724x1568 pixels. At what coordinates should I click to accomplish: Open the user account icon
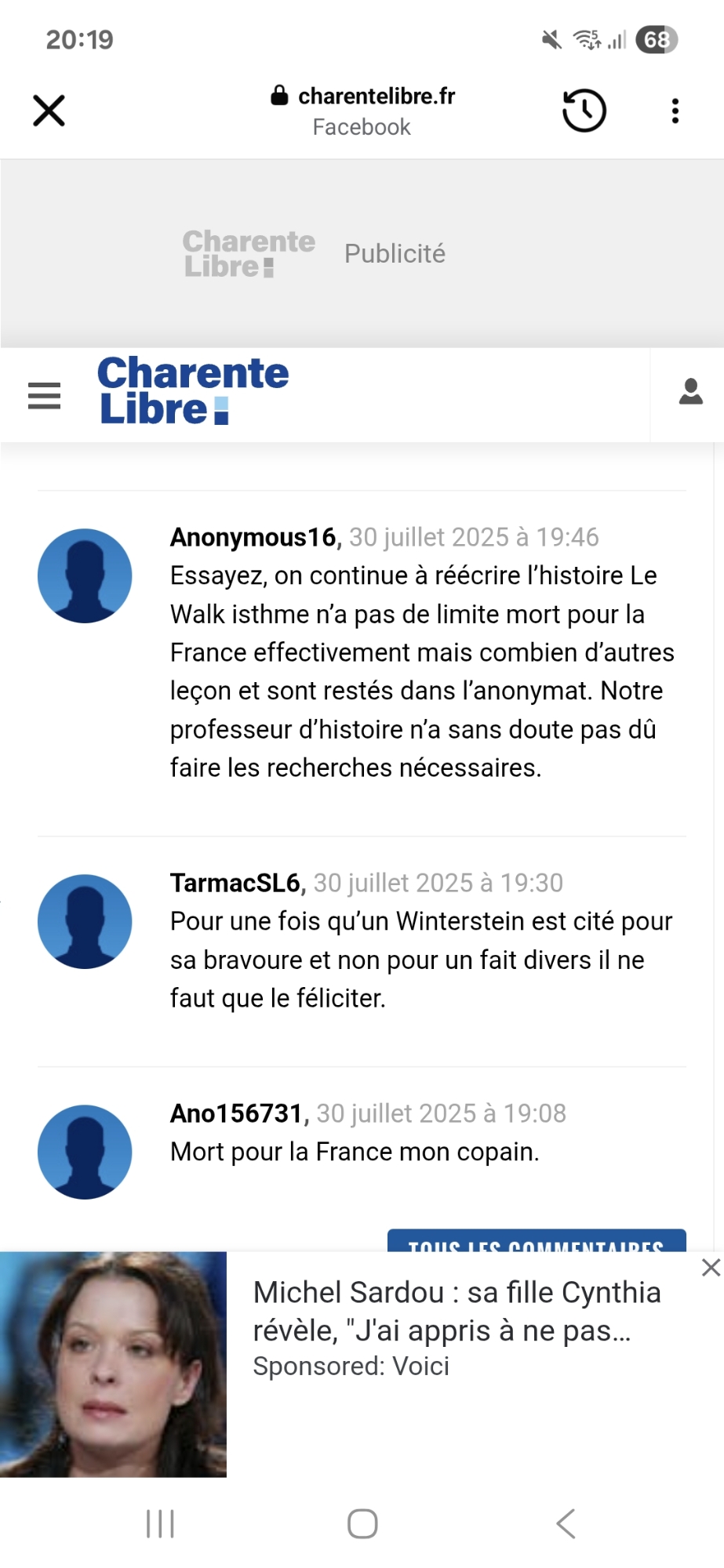click(690, 391)
